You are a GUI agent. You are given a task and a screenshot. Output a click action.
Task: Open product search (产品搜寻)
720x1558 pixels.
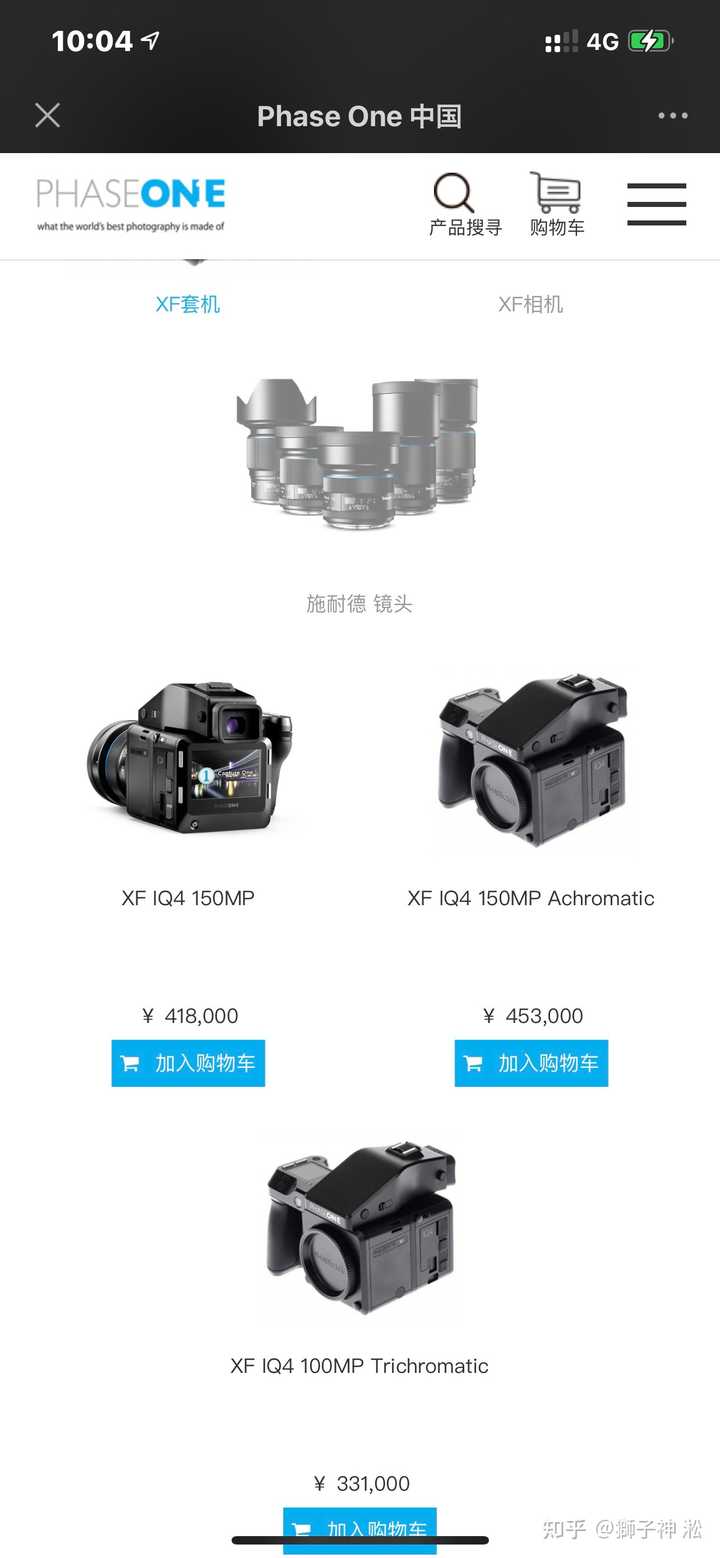(x=464, y=205)
